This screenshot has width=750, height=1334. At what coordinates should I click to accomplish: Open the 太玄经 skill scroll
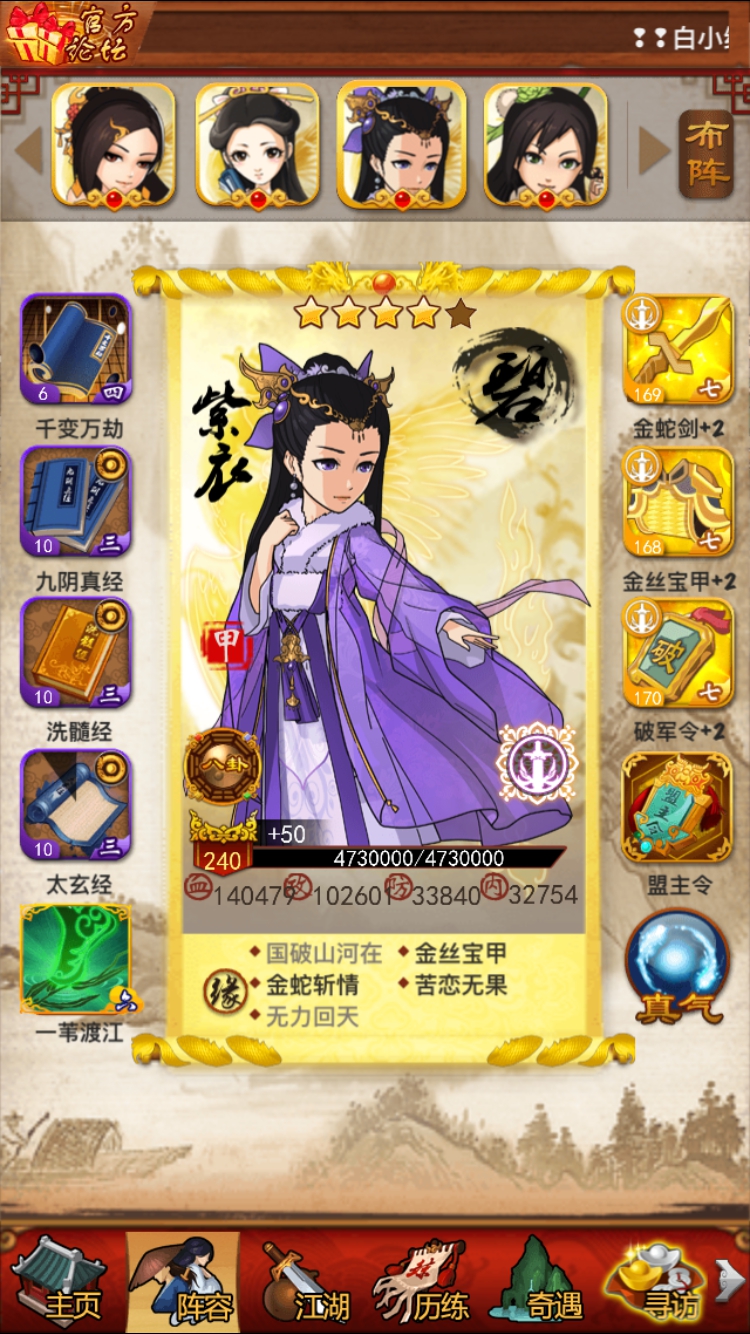(76, 806)
